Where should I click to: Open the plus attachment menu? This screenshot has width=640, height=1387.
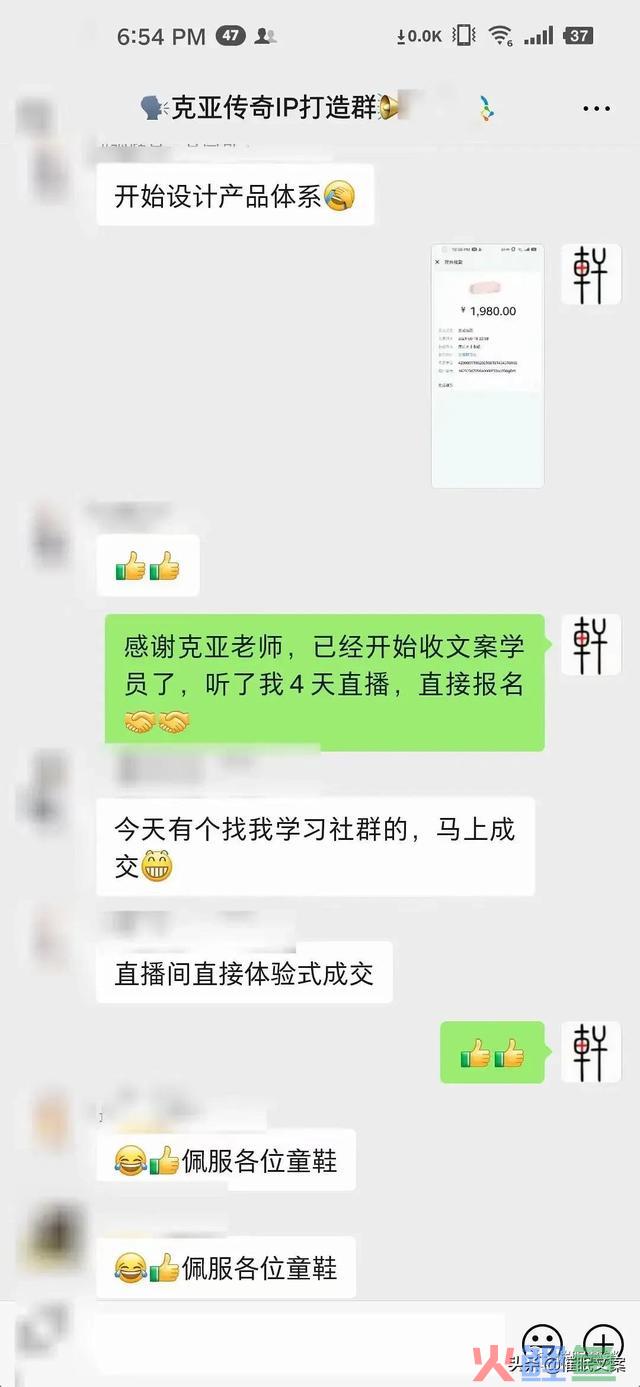[602, 1342]
